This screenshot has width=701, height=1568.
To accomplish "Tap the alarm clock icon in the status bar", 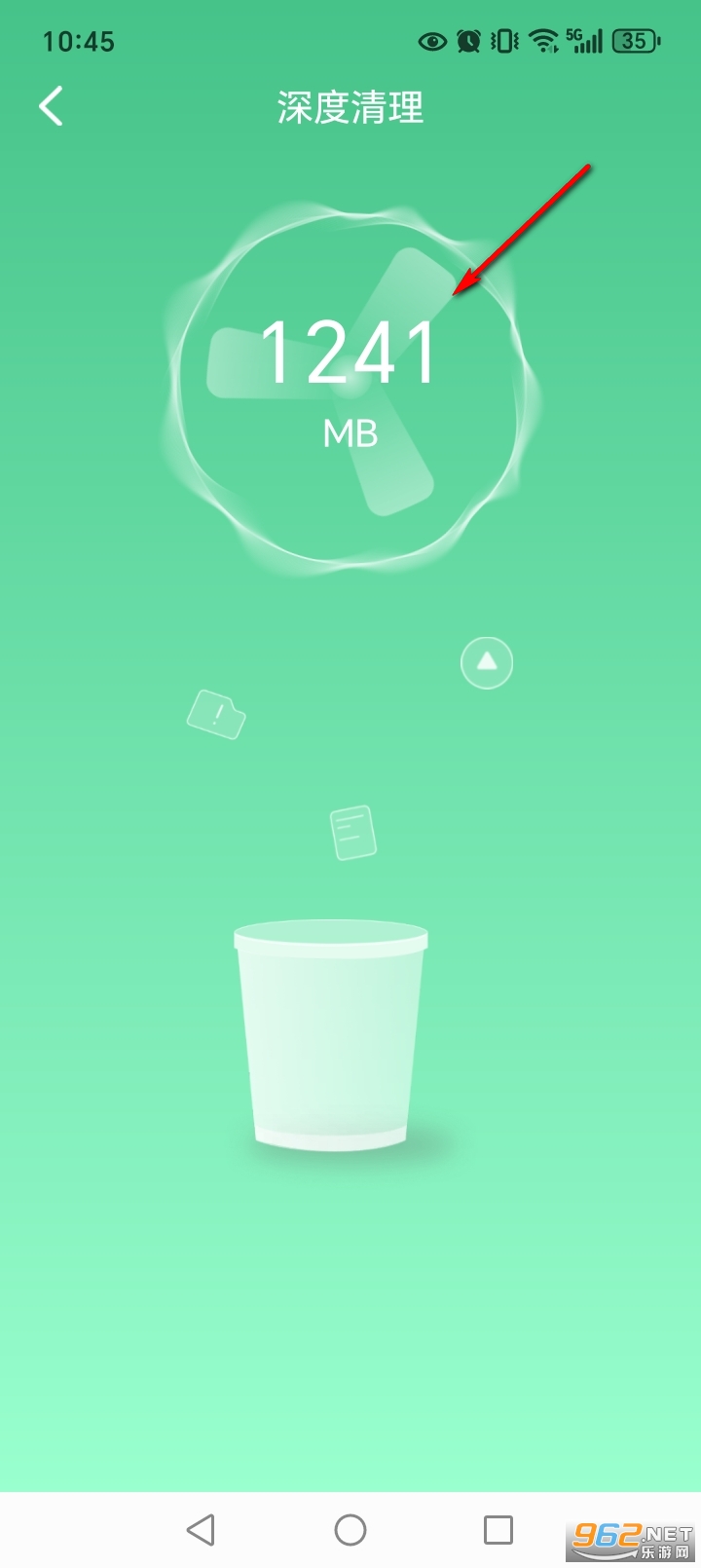I will pyautogui.click(x=468, y=41).
